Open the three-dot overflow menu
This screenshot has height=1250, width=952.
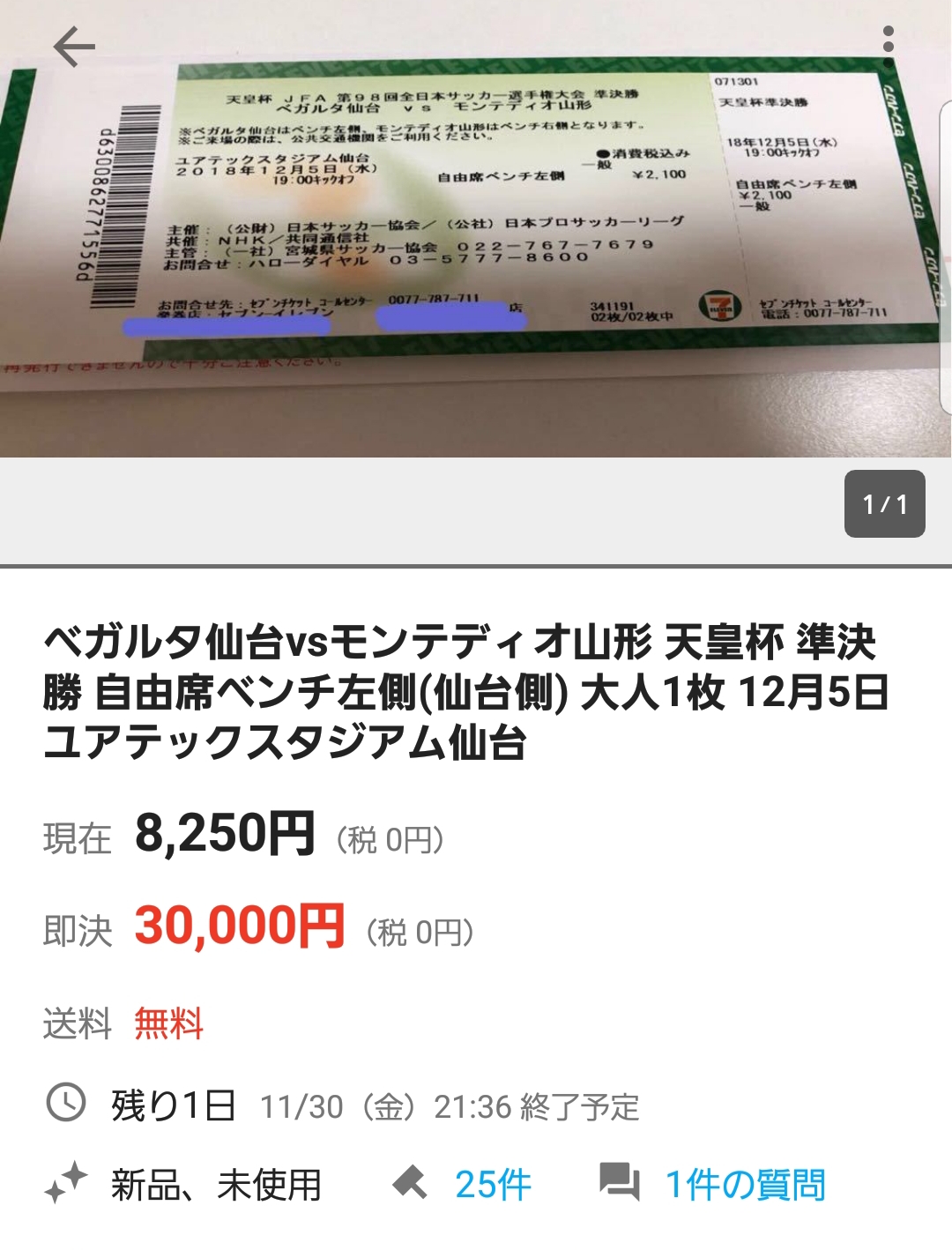point(888,40)
